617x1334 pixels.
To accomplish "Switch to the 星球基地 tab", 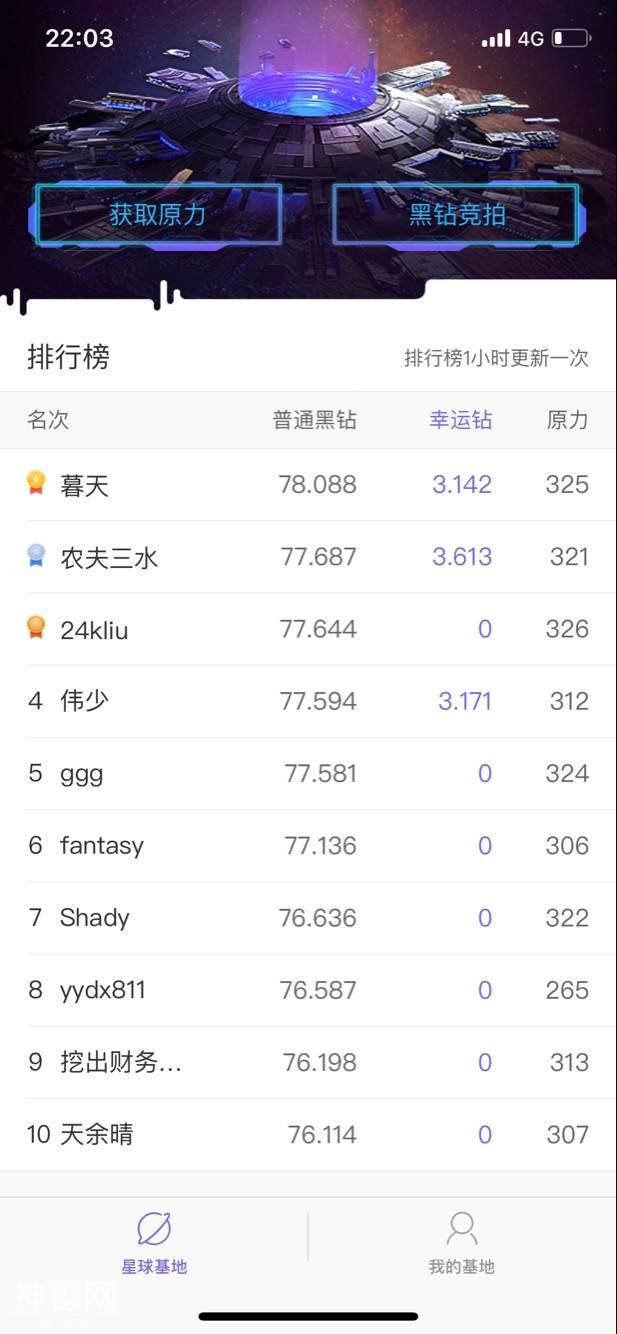I will (x=154, y=1243).
